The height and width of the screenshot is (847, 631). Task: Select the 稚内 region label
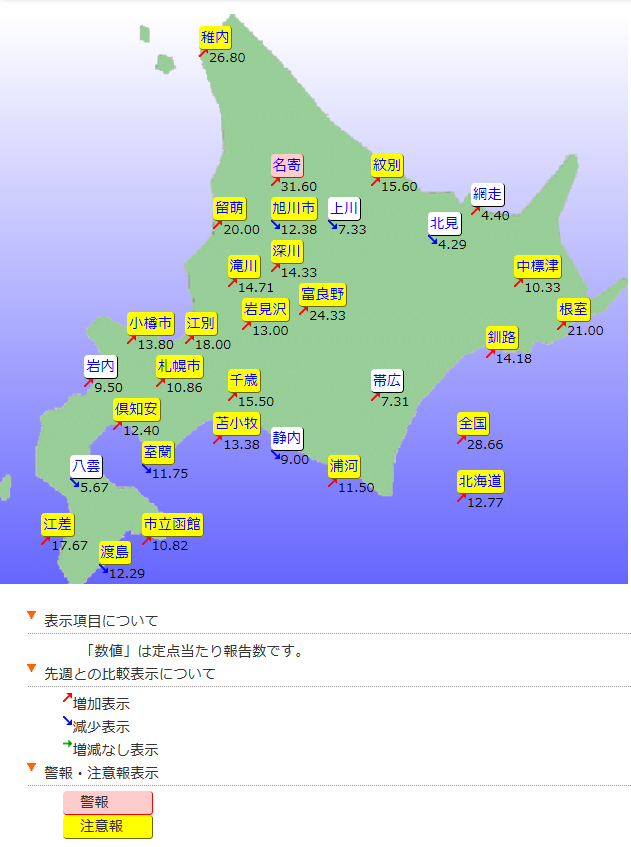215,38
